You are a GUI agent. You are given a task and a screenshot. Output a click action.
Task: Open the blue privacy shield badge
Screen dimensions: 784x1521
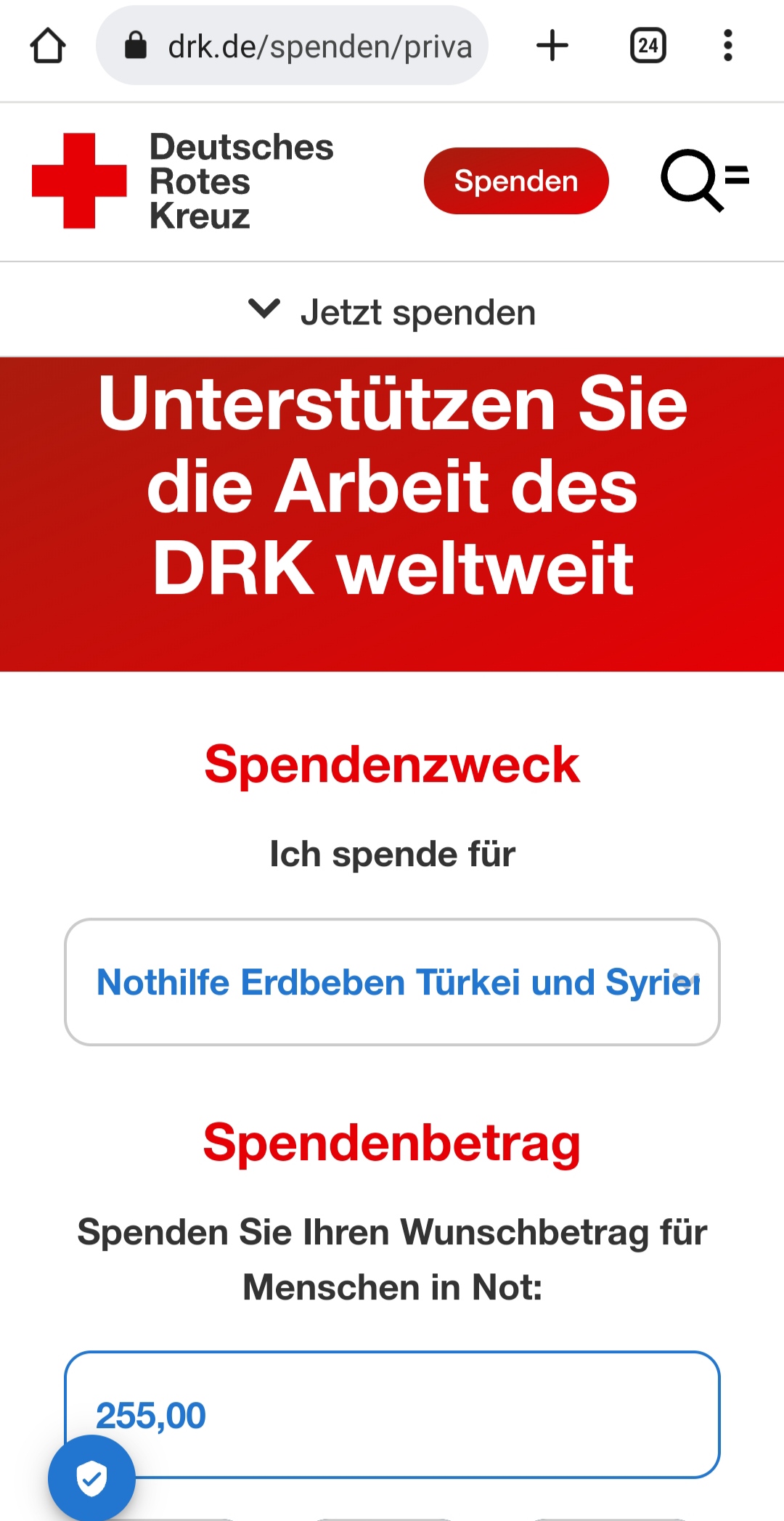coord(91,1478)
